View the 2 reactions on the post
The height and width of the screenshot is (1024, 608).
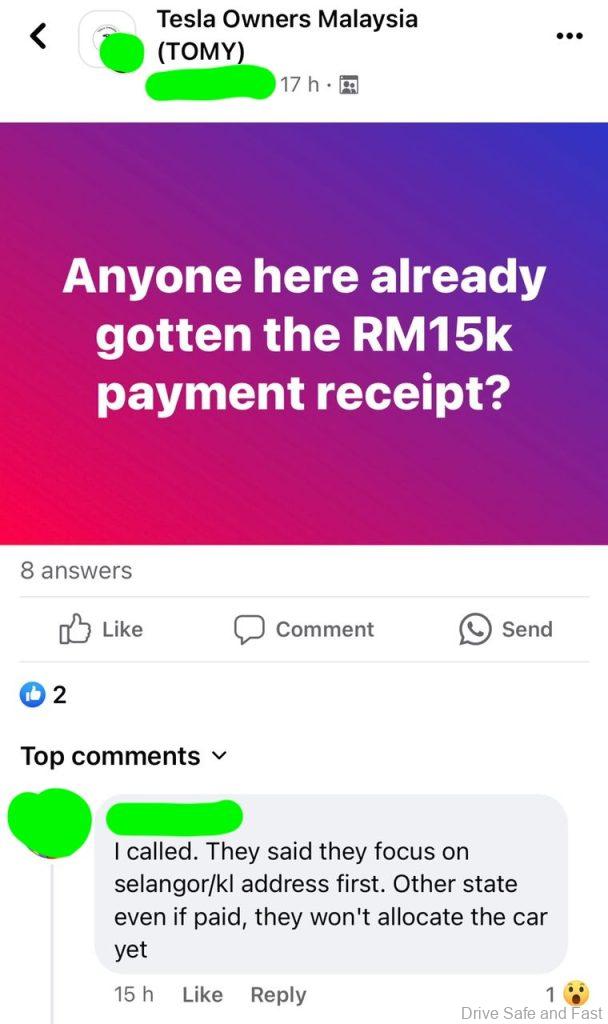point(44,694)
